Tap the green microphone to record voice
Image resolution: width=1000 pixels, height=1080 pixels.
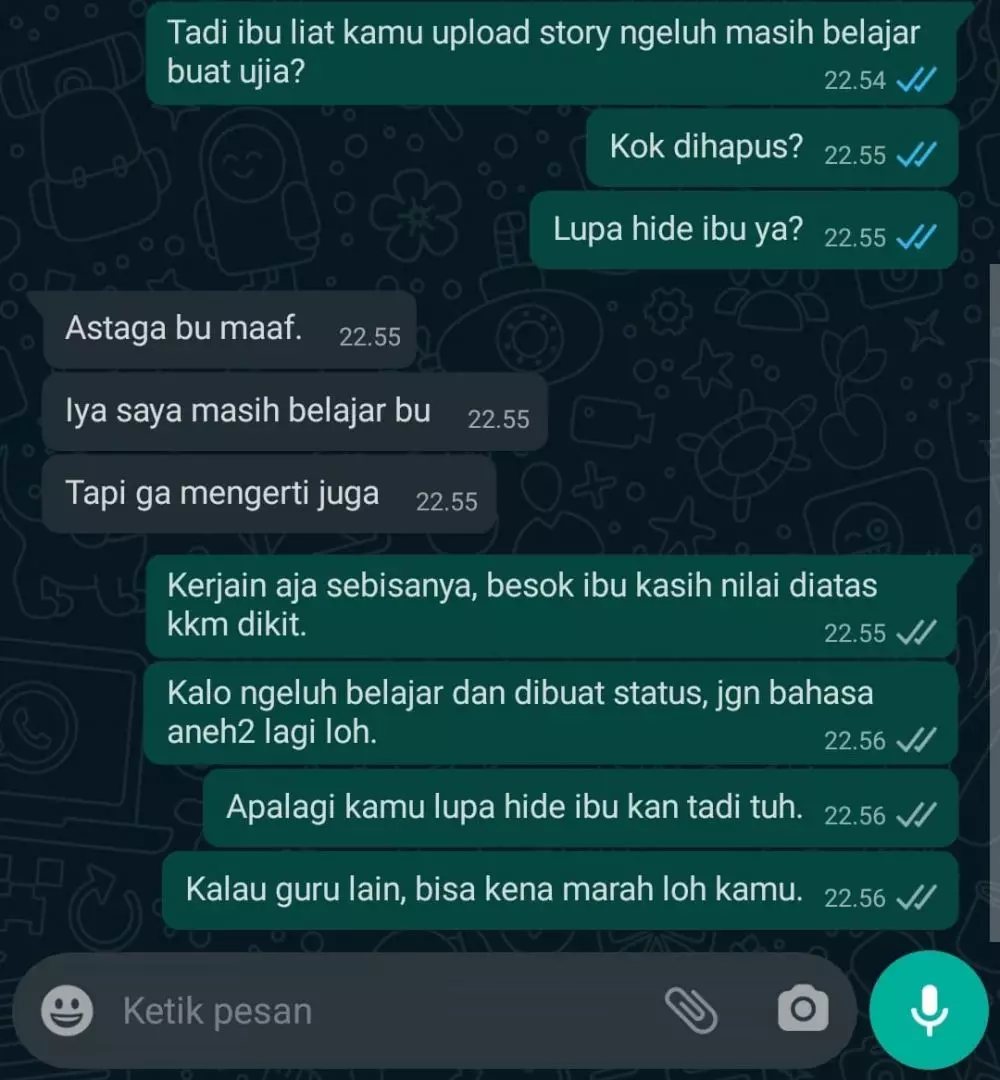[x=928, y=1008]
